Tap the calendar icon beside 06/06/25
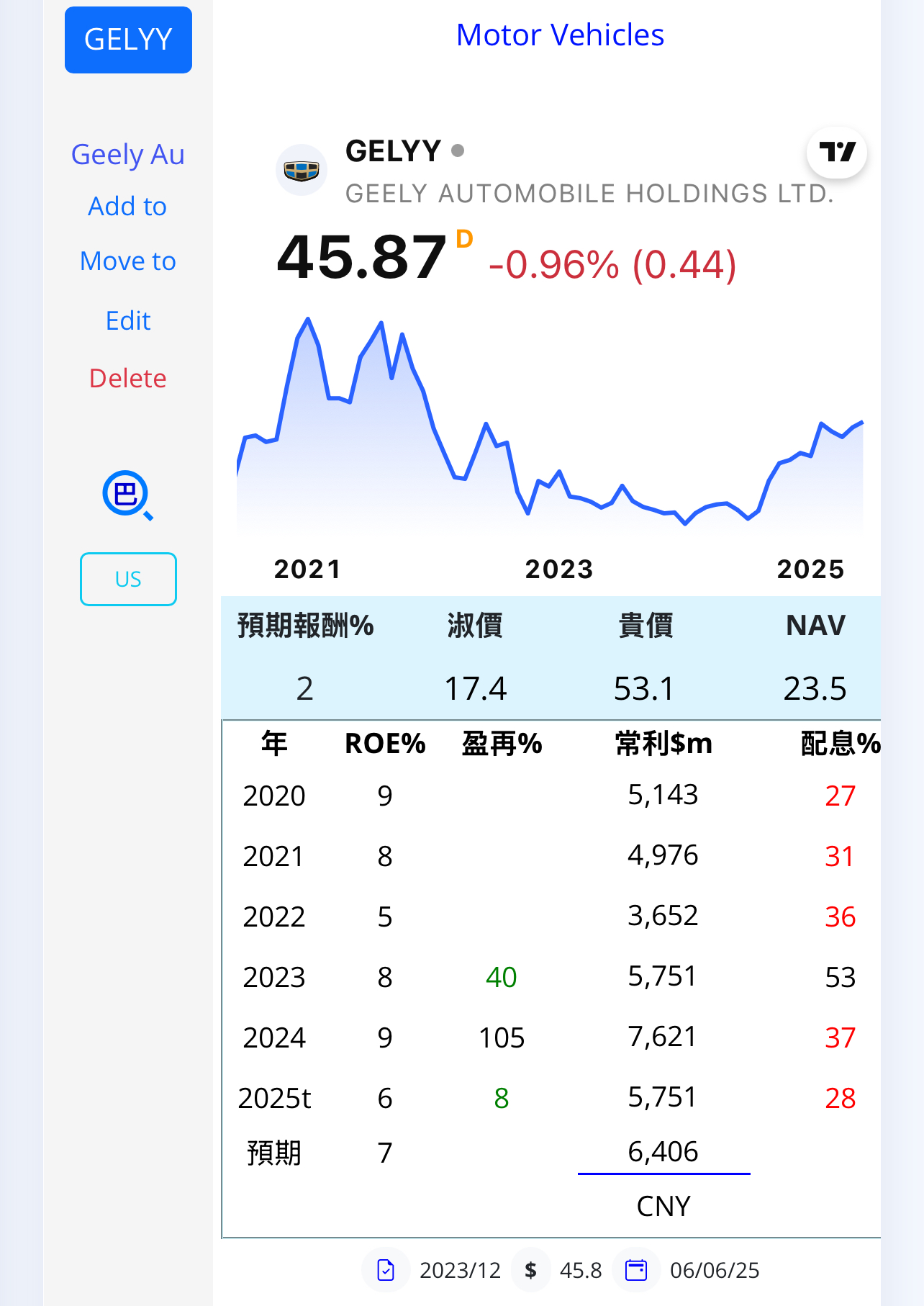The image size is (924, 1306). click(x=636, y=1270)
